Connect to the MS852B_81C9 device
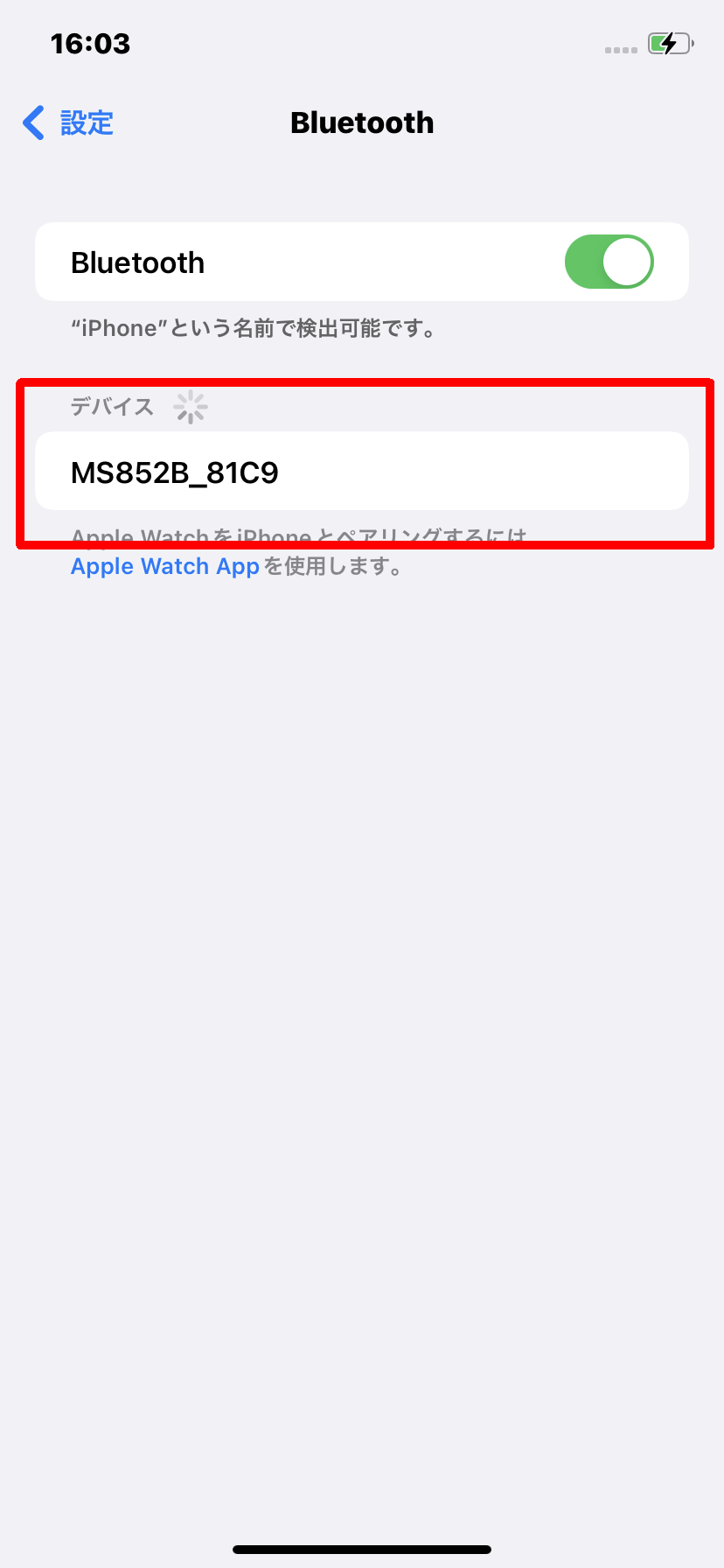Viewport: 724px width, 1568px height. tap(362, 472)
